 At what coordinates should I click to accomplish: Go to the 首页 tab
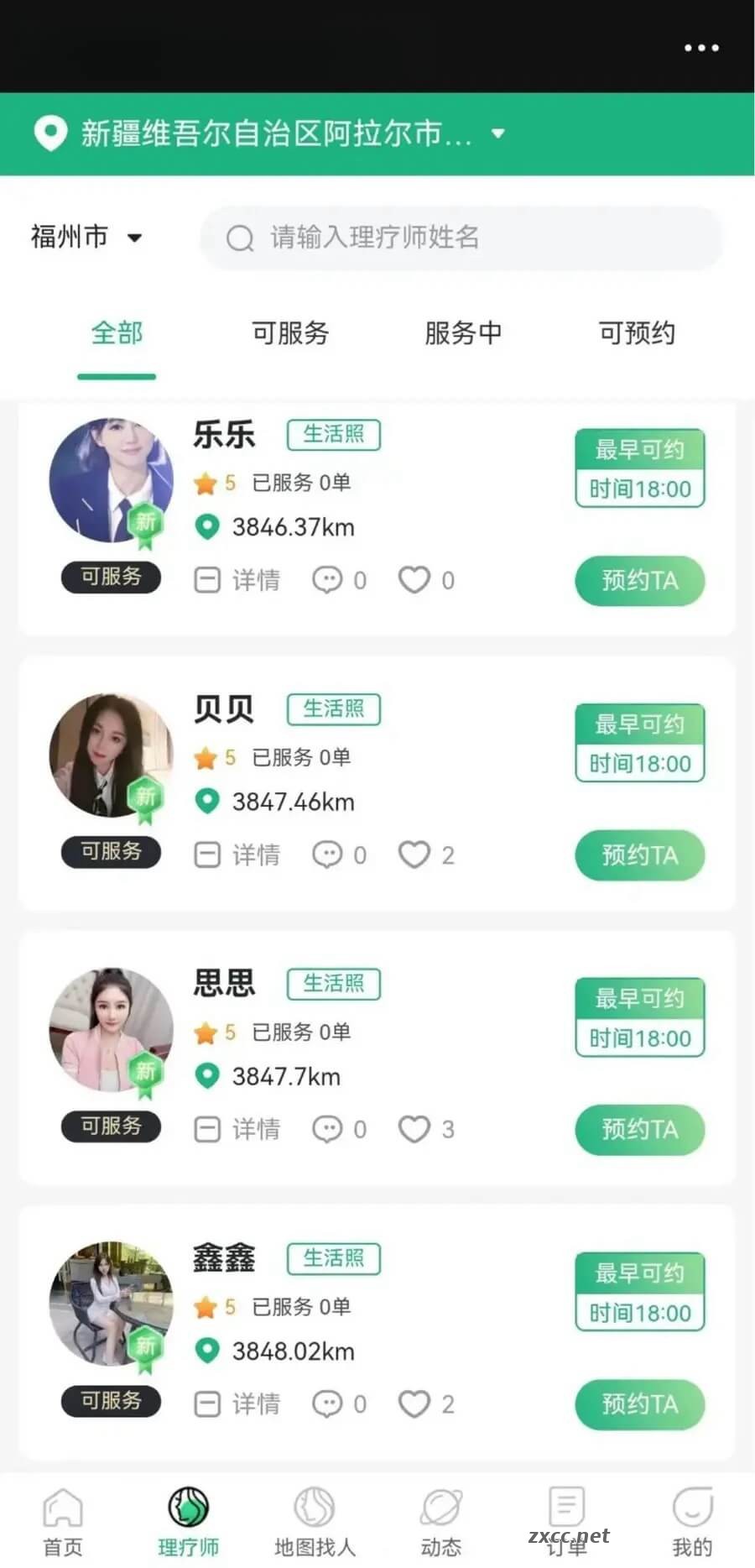63,1523
